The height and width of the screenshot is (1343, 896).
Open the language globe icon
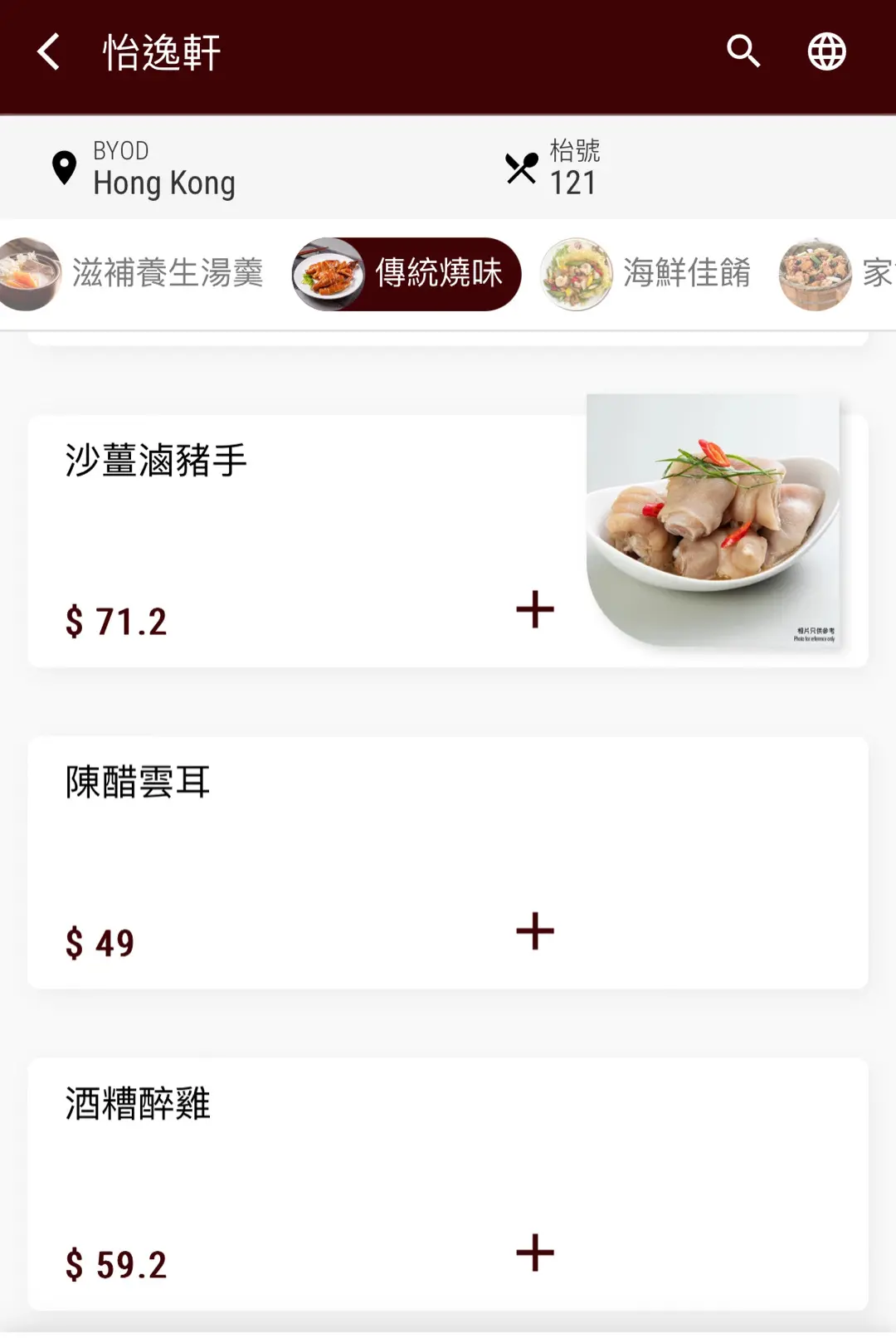(x=826, y=52)
